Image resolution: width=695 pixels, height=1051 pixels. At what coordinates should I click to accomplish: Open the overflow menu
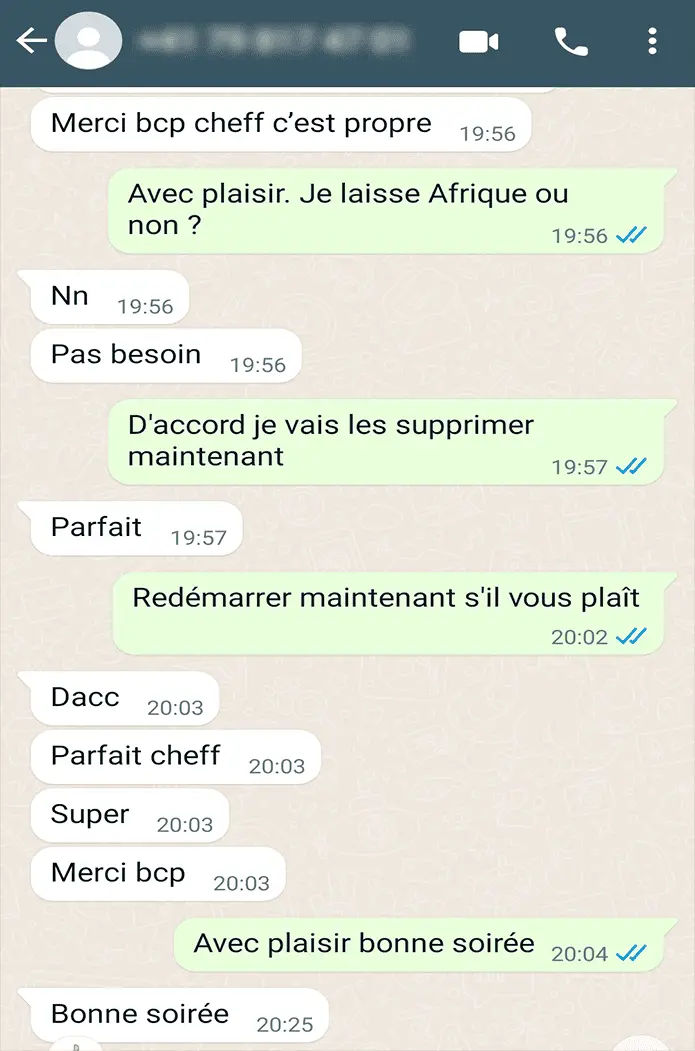click(652, 42)
